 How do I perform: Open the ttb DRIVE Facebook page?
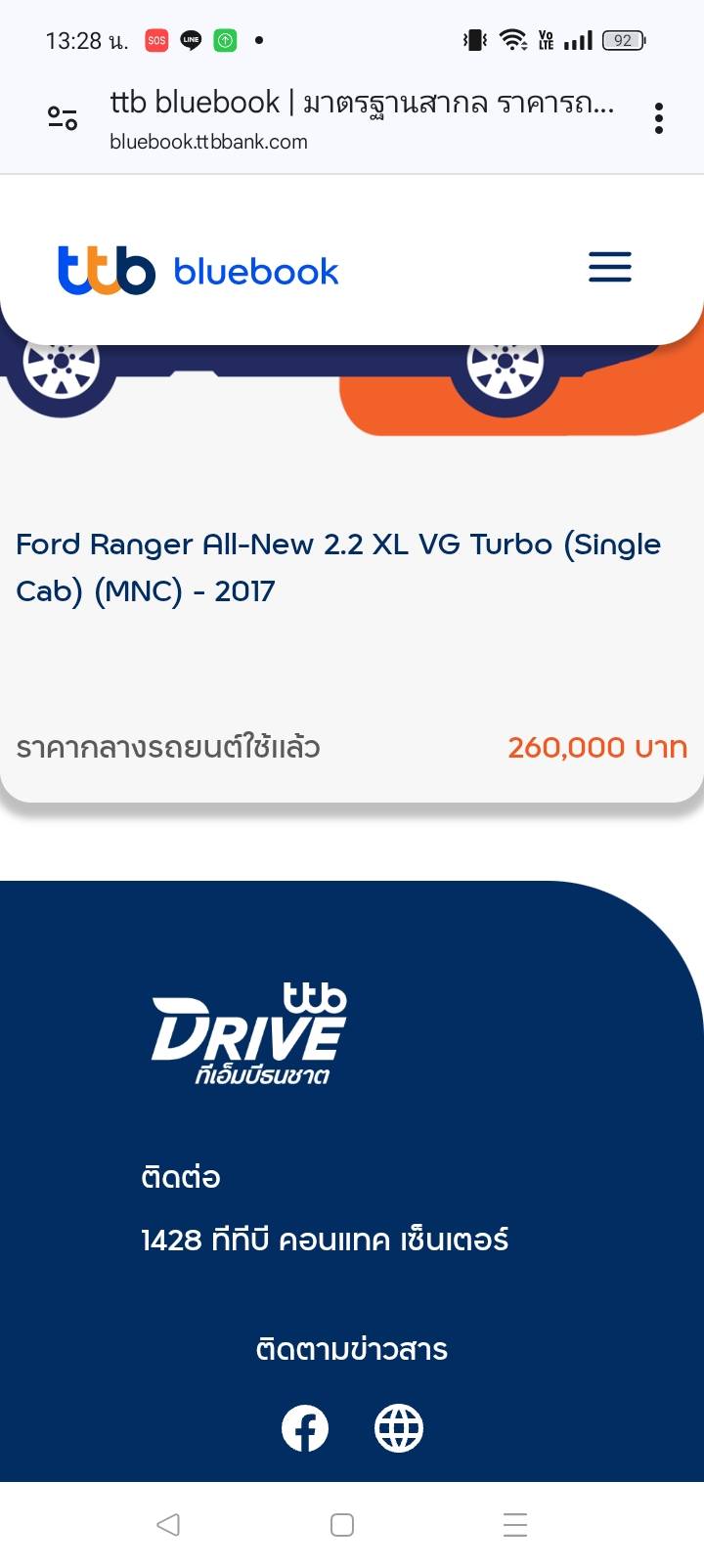pos(305,1428)
